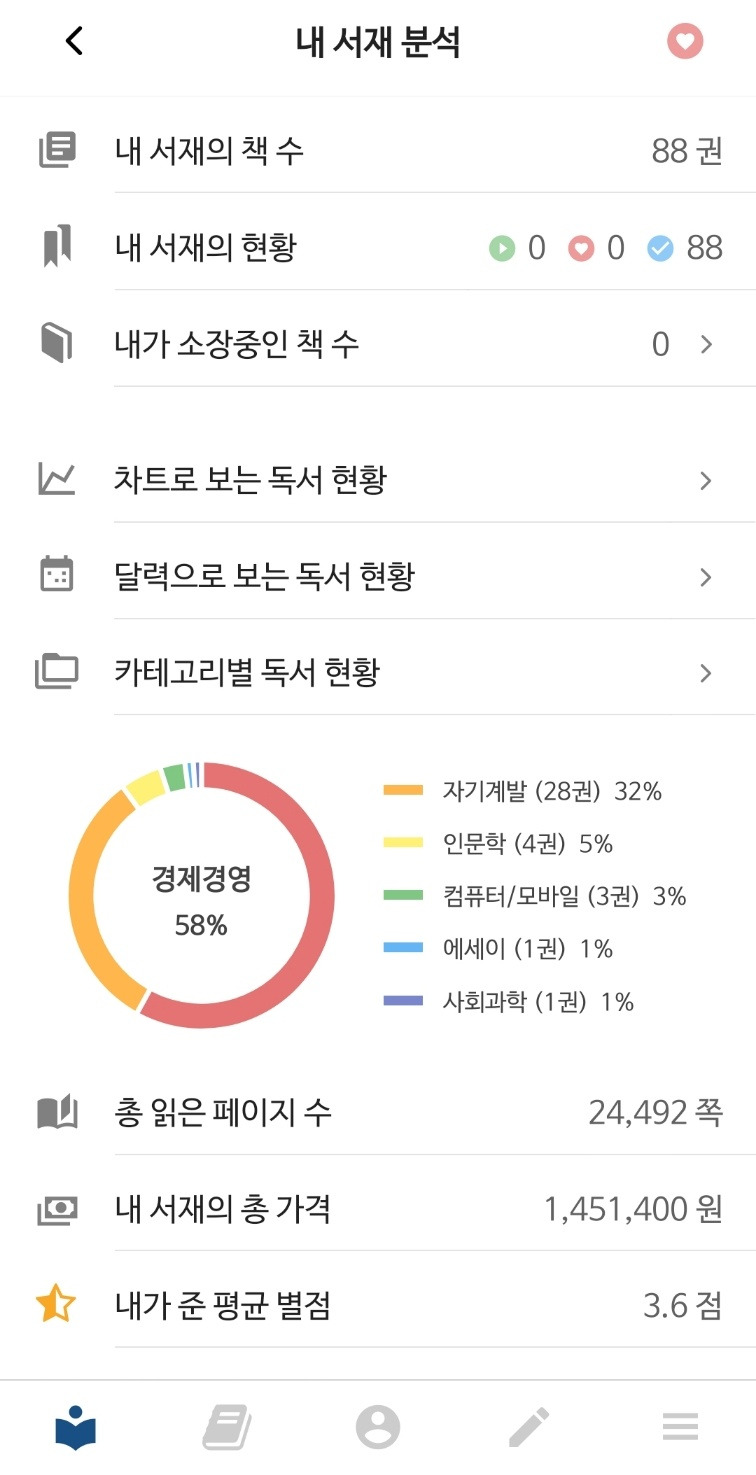Tap the chart icon for 차트로 보는 독서 현황
756x1475 pixels.
(x=57, y=478)
